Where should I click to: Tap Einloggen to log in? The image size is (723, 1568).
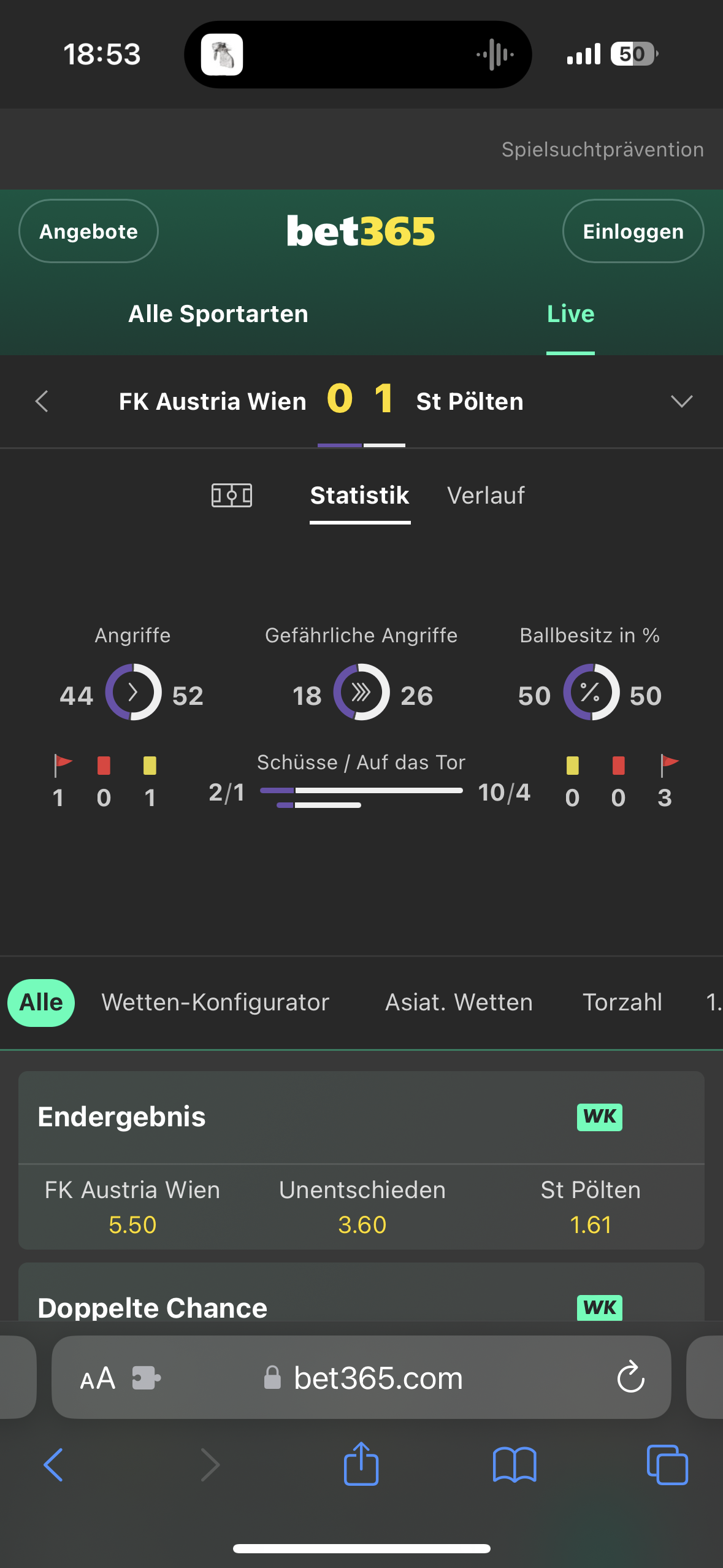point(633,231)
